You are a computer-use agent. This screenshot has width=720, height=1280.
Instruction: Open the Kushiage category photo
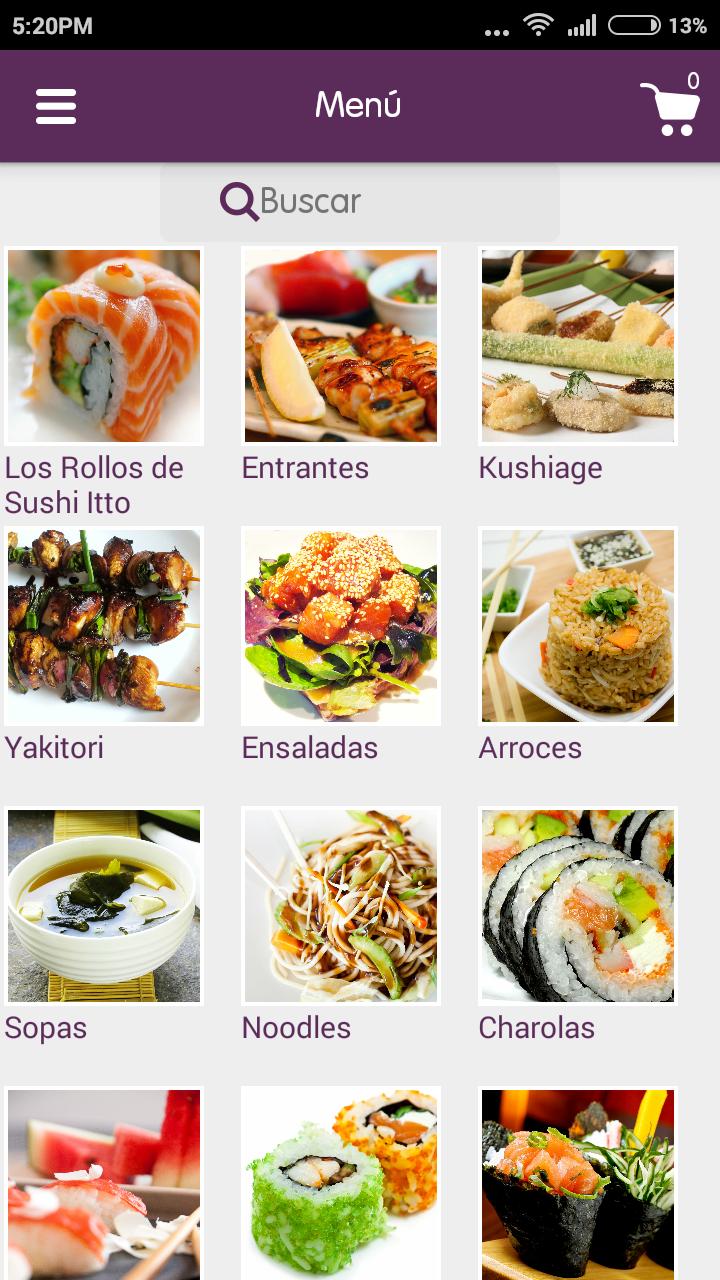click(576, 345)
